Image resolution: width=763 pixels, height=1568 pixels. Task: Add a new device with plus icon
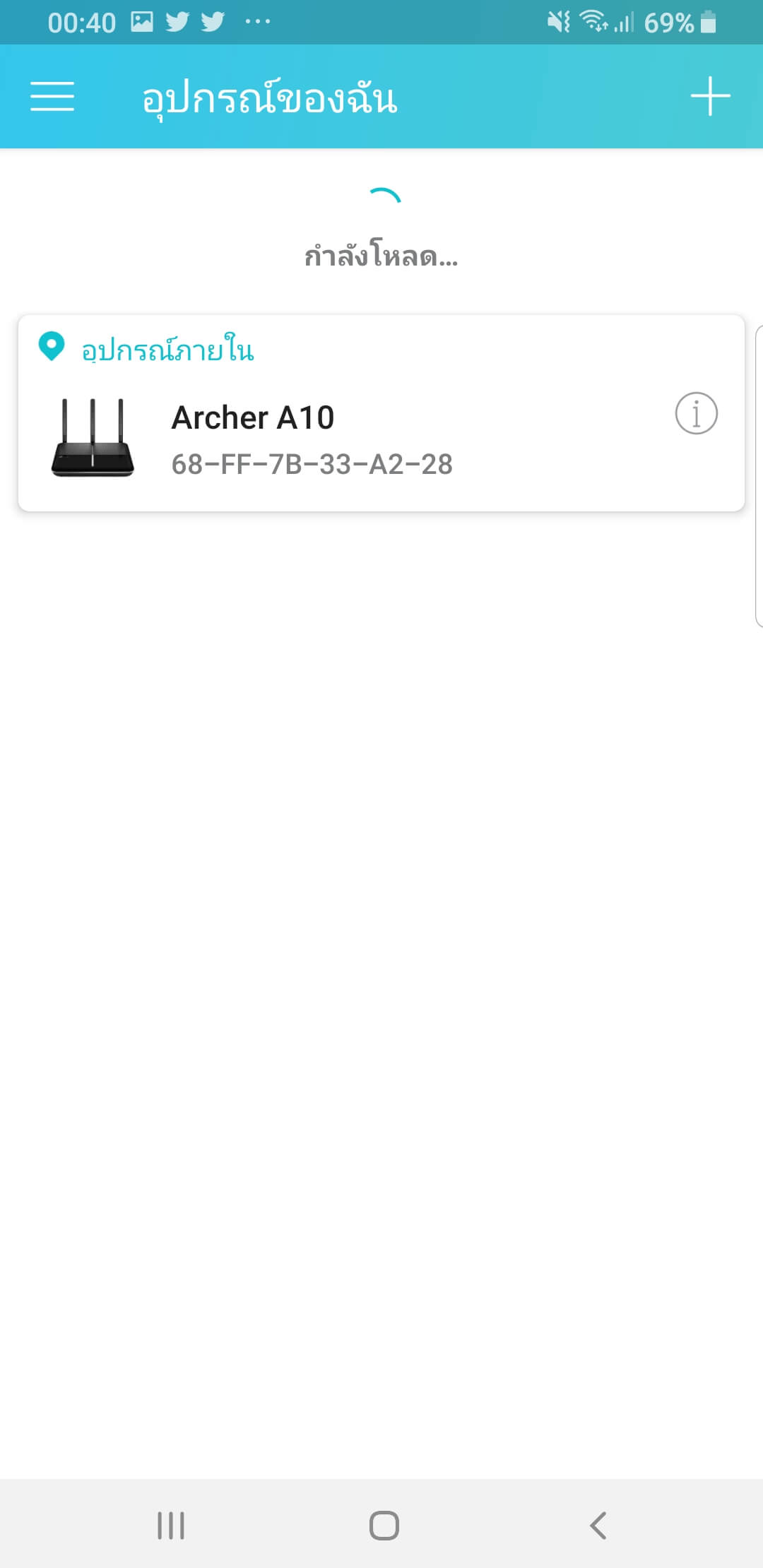[x=710, y=96]
